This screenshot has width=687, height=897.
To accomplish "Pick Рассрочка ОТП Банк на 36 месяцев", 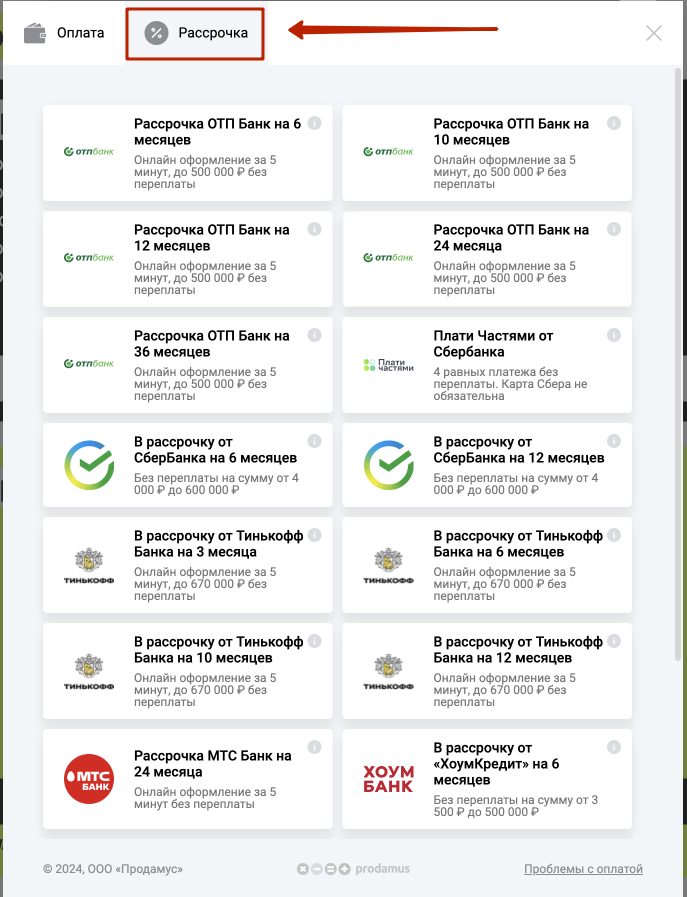I will 187,364.
